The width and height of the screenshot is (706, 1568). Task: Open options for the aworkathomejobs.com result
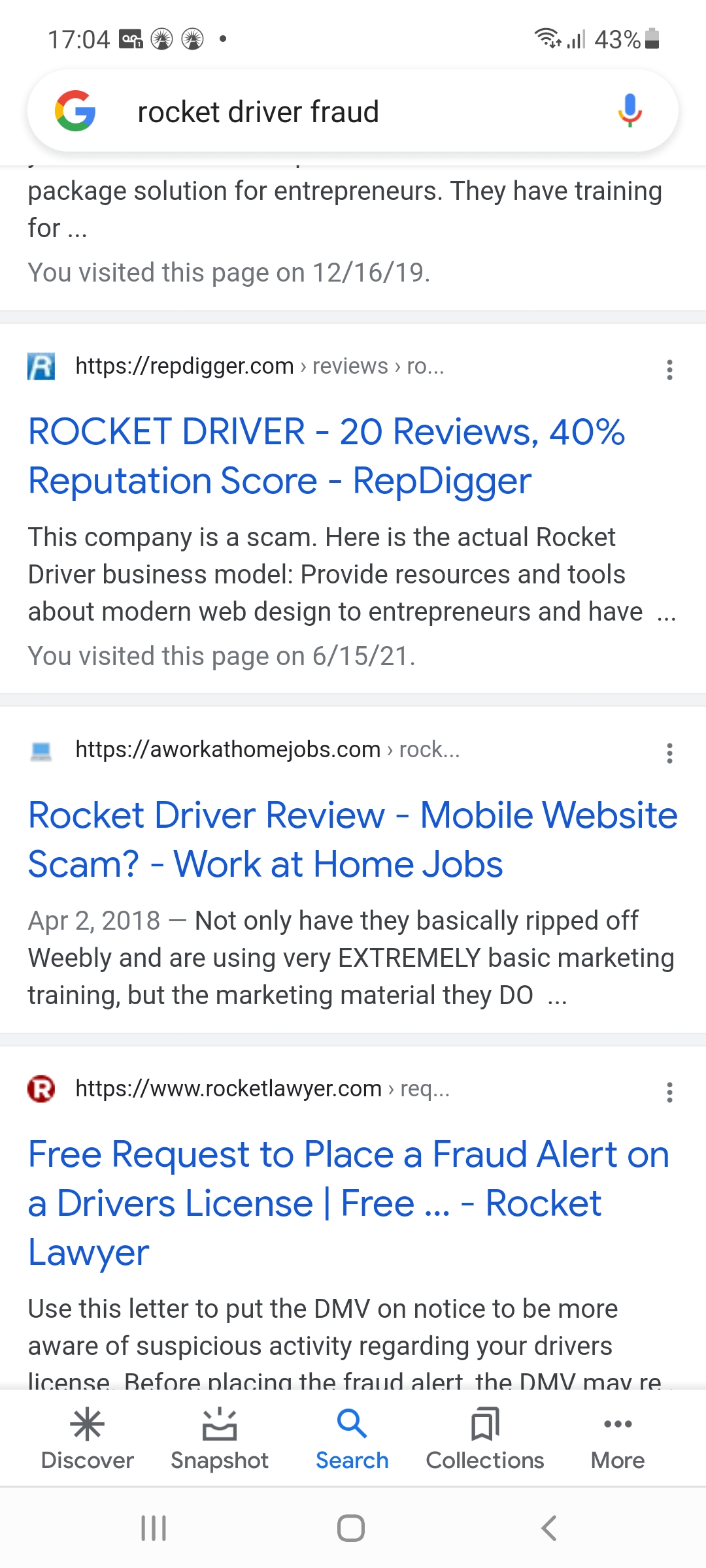pyautogui.click(x=669, y=753)
